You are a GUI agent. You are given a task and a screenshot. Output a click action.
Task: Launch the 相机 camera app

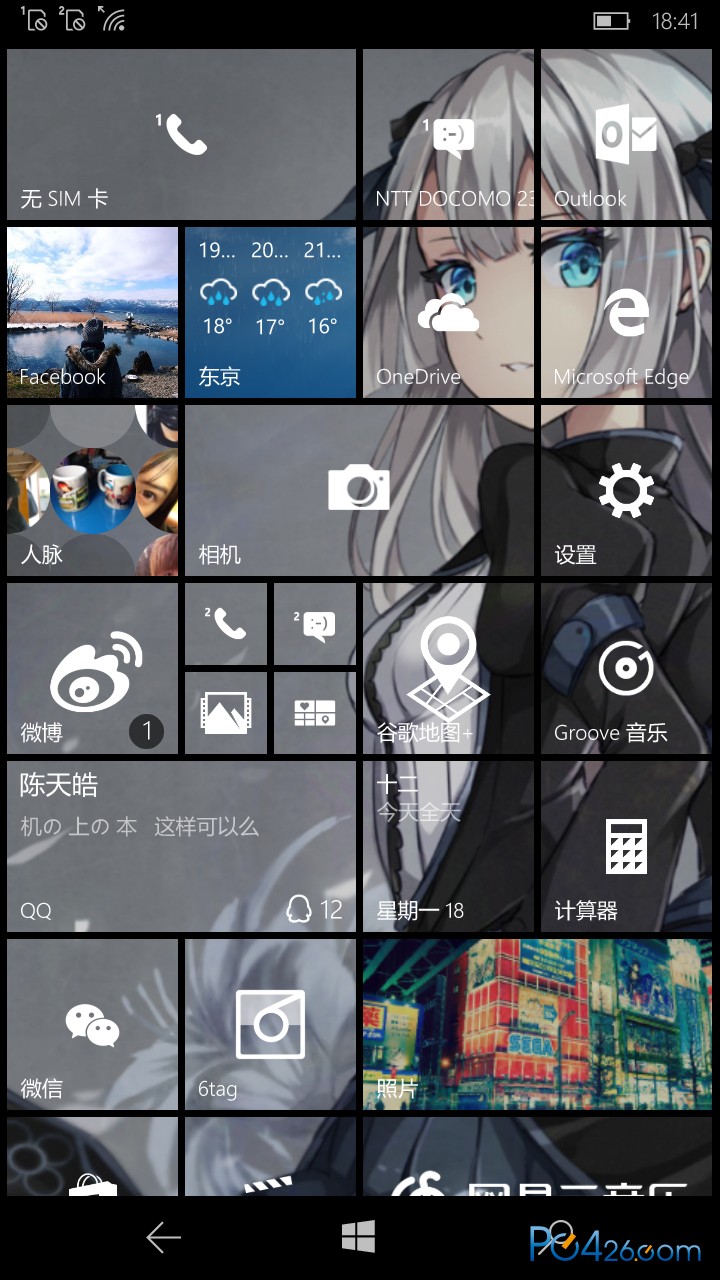coord(359,490)
